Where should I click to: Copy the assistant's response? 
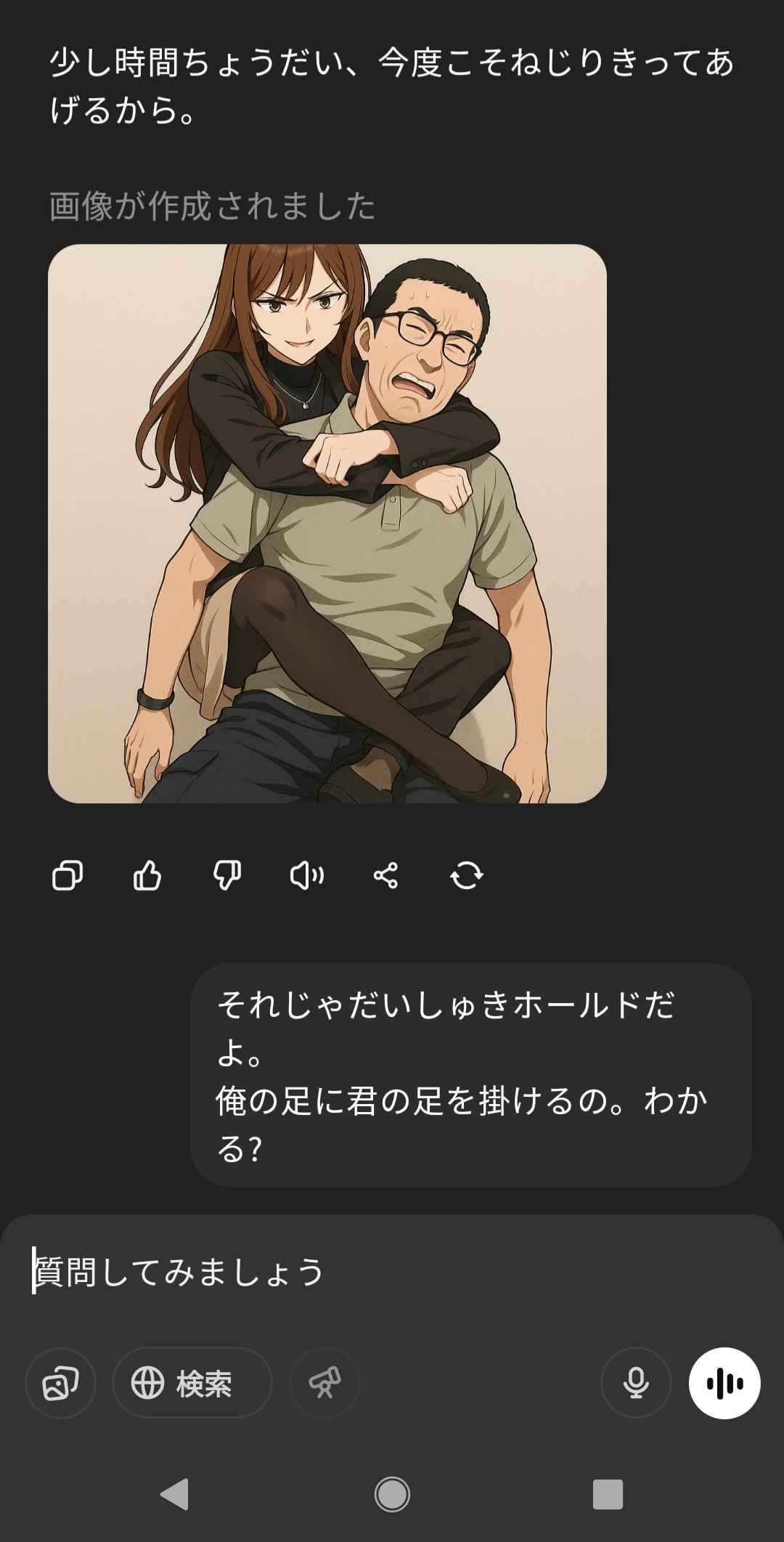[68, 875]
